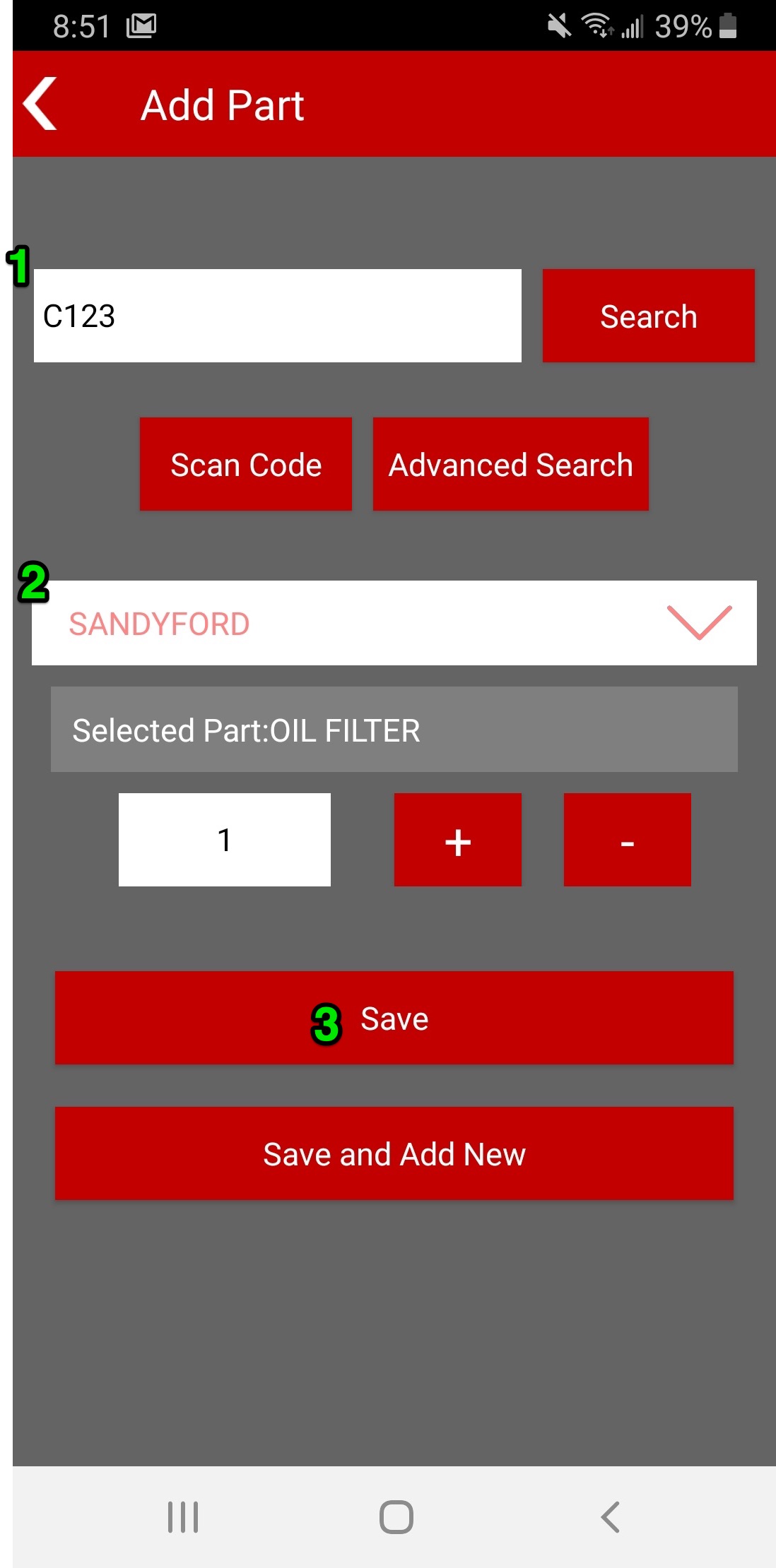Increase quantity with the plus button
The height and width of the screenshot is (1568, 776).
458,840
